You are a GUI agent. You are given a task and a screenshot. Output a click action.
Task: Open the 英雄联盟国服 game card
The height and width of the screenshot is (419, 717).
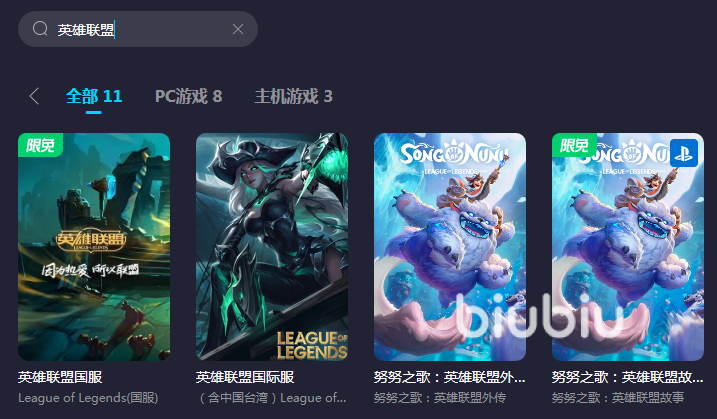tap(94, 247)
